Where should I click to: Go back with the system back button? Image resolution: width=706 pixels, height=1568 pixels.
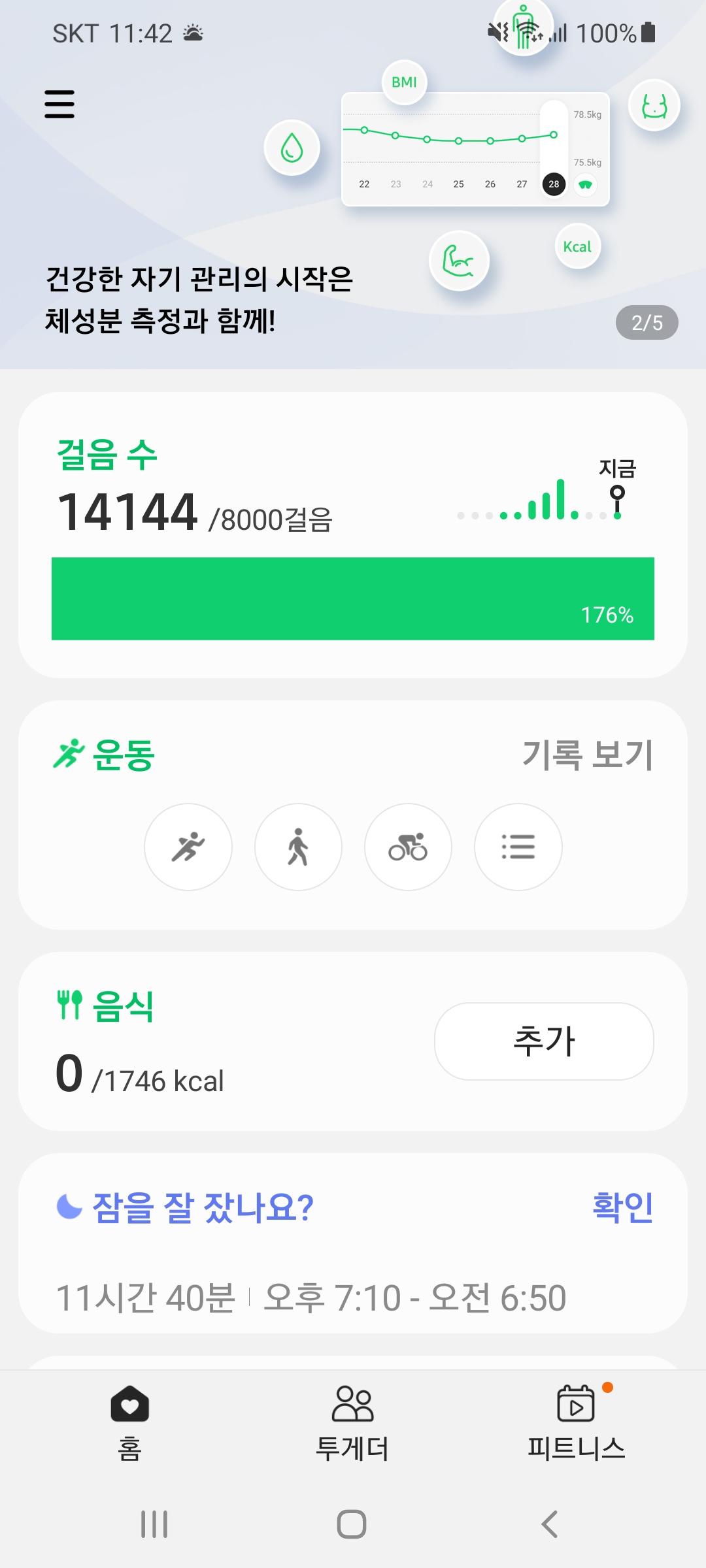[x=550, y=1524]
